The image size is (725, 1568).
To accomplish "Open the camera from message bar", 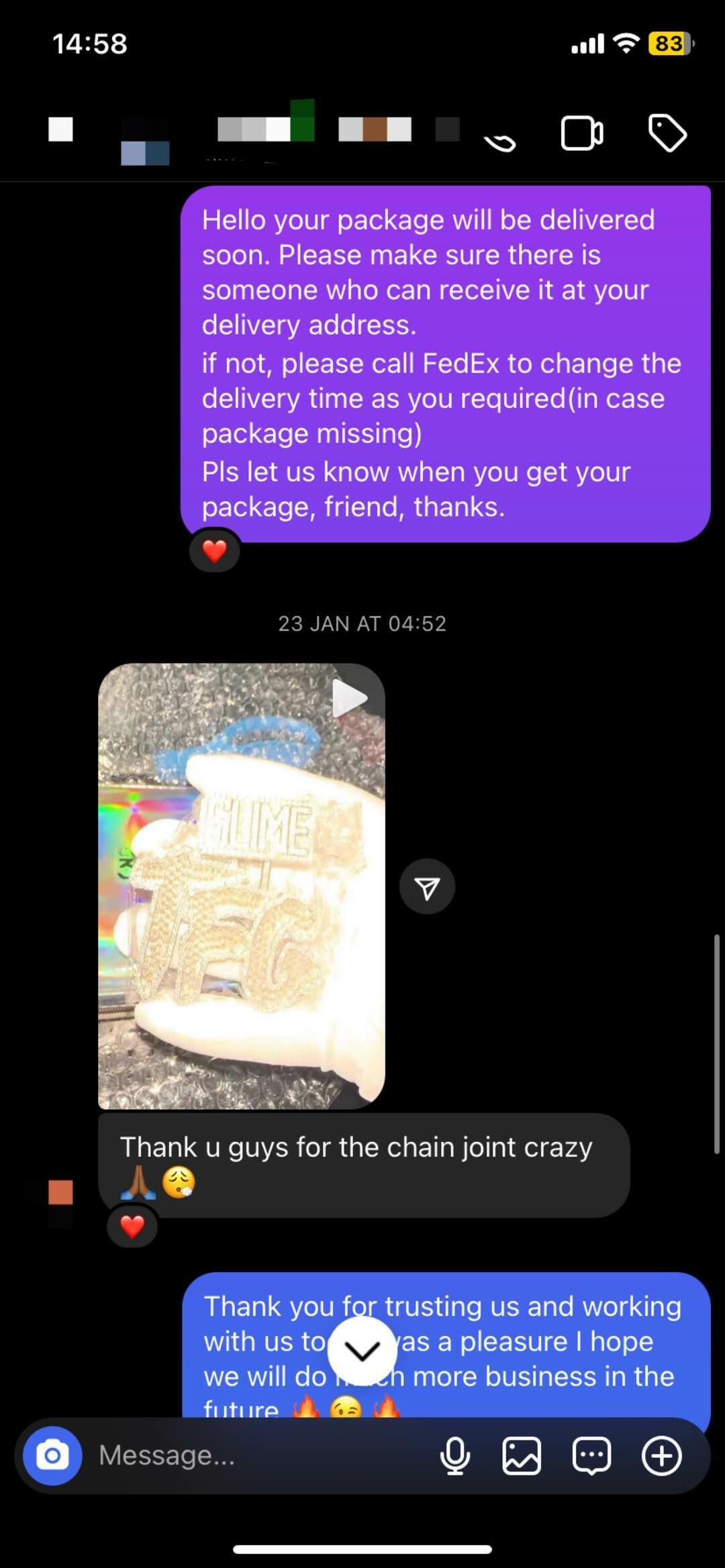I will point(52,1455).
